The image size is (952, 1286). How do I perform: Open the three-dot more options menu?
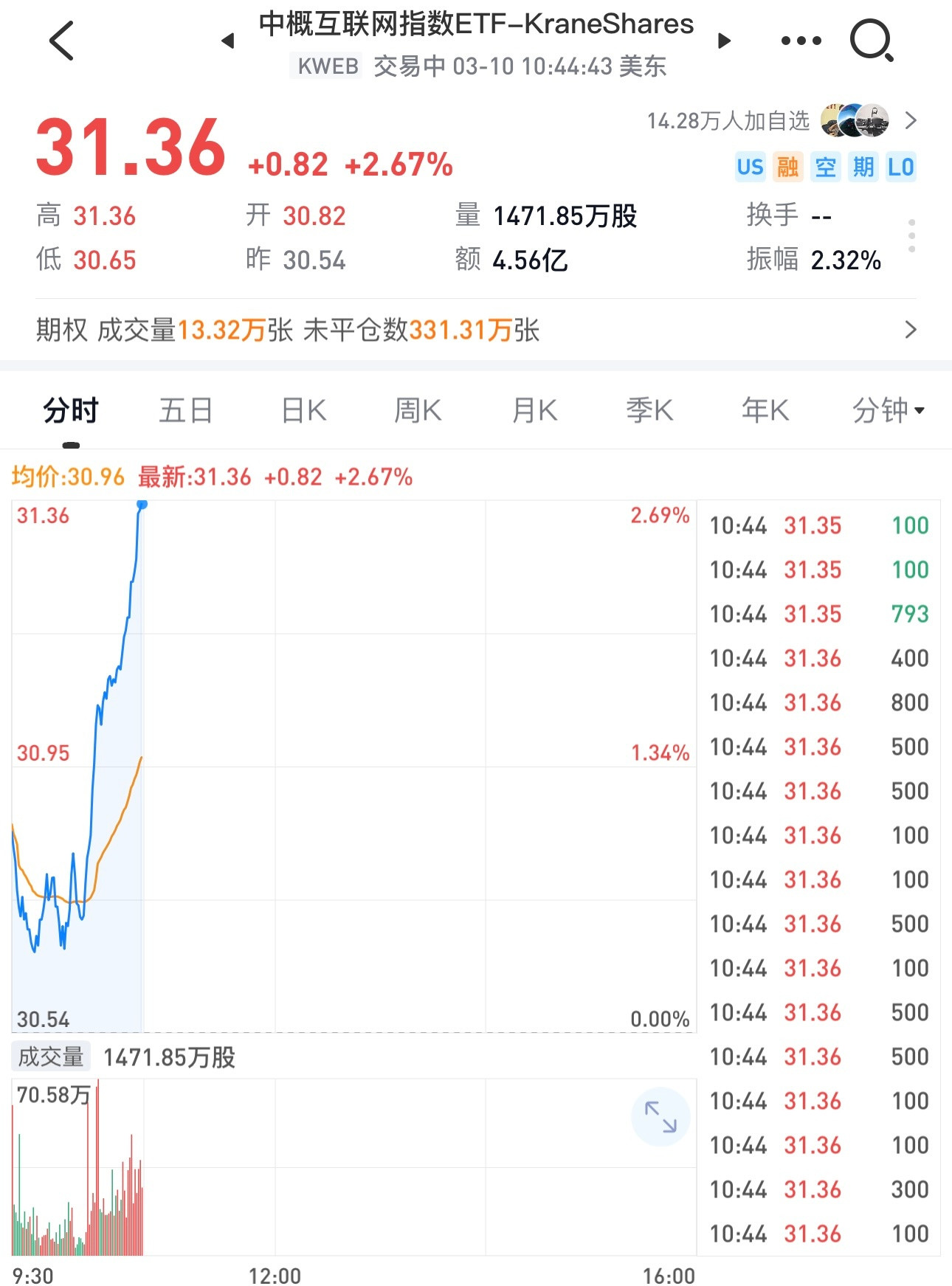click(800, 41)
